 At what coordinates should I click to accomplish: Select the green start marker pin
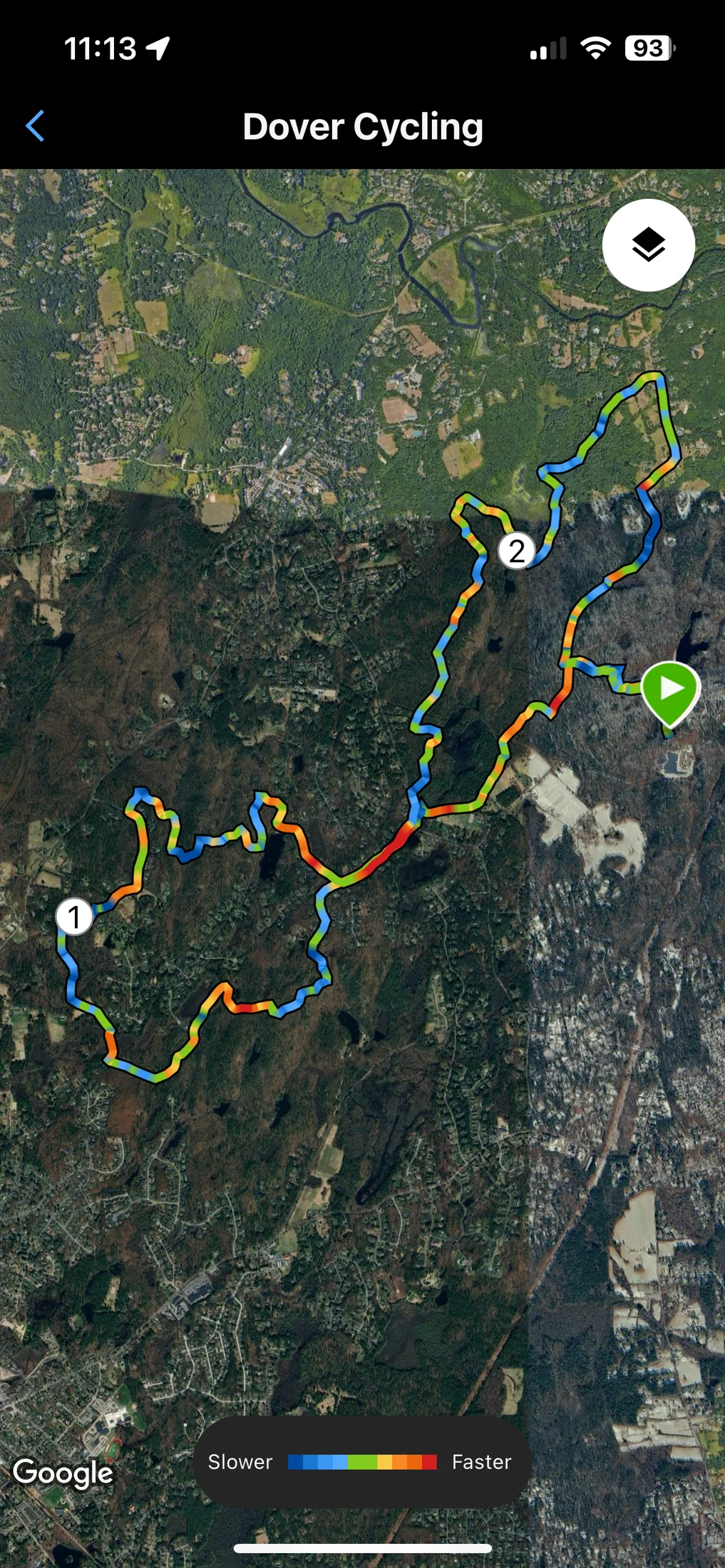coord(669,690)
